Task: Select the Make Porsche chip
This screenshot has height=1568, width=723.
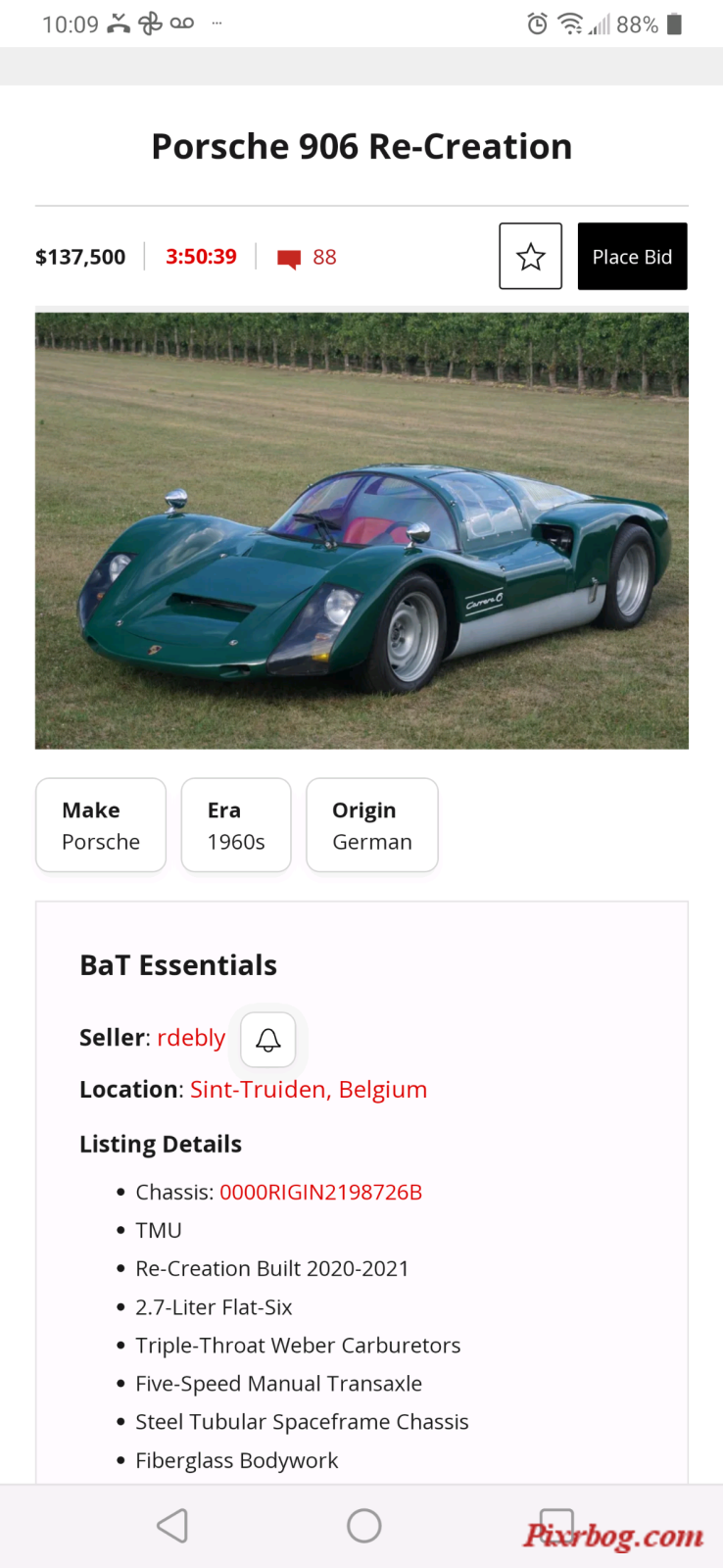Action: click(101, 825)
